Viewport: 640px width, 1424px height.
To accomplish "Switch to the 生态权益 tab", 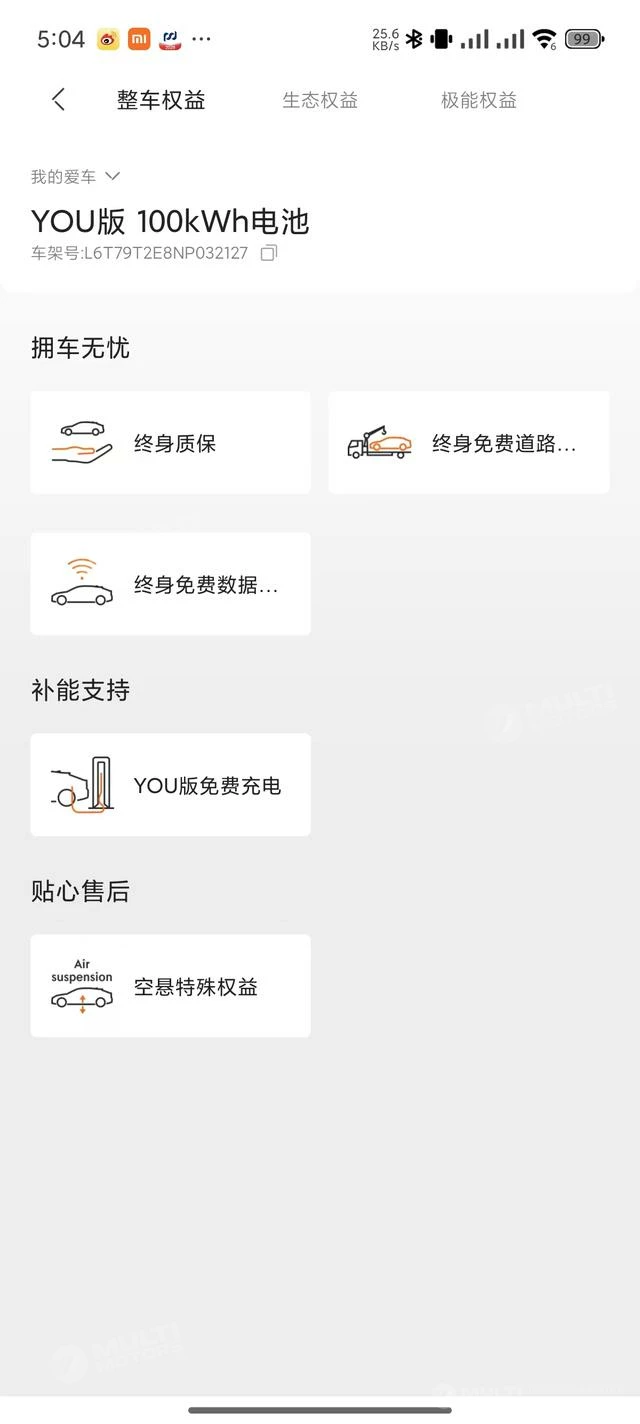I will 320,100.
